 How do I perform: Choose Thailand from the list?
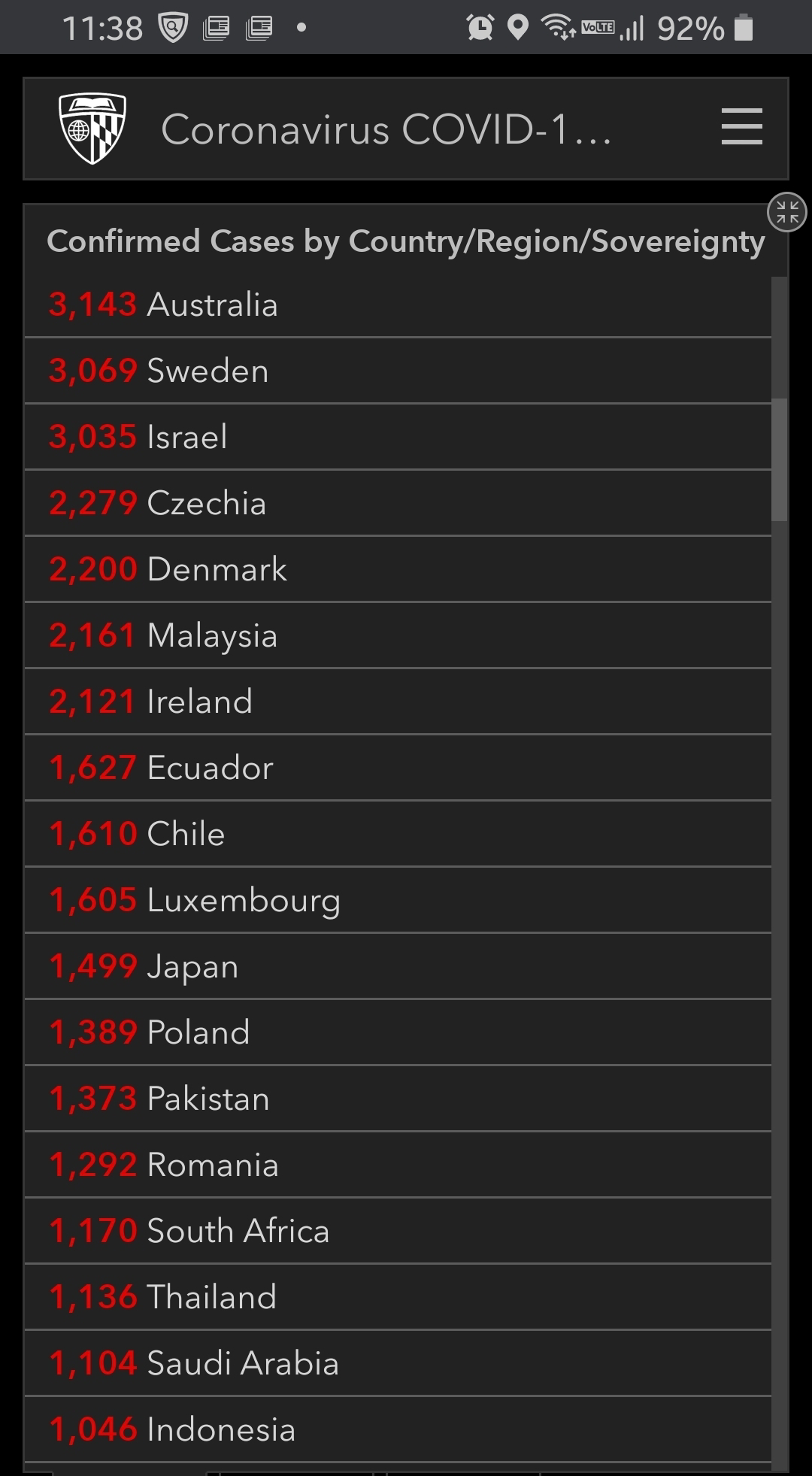(398, 1297)
